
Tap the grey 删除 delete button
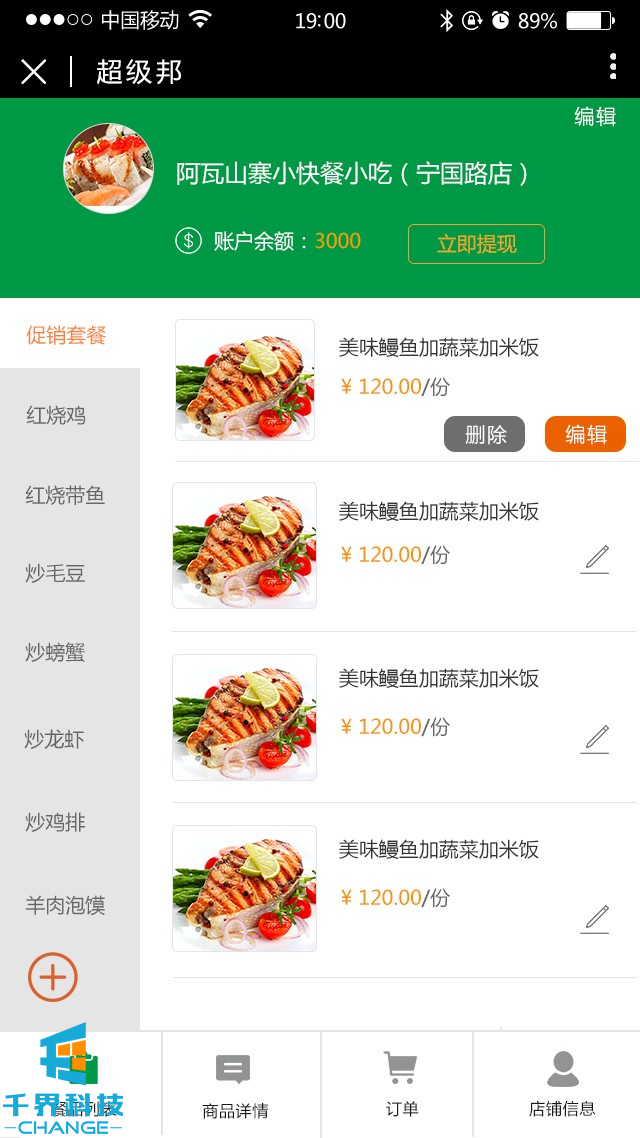click(x=485, y=434)
